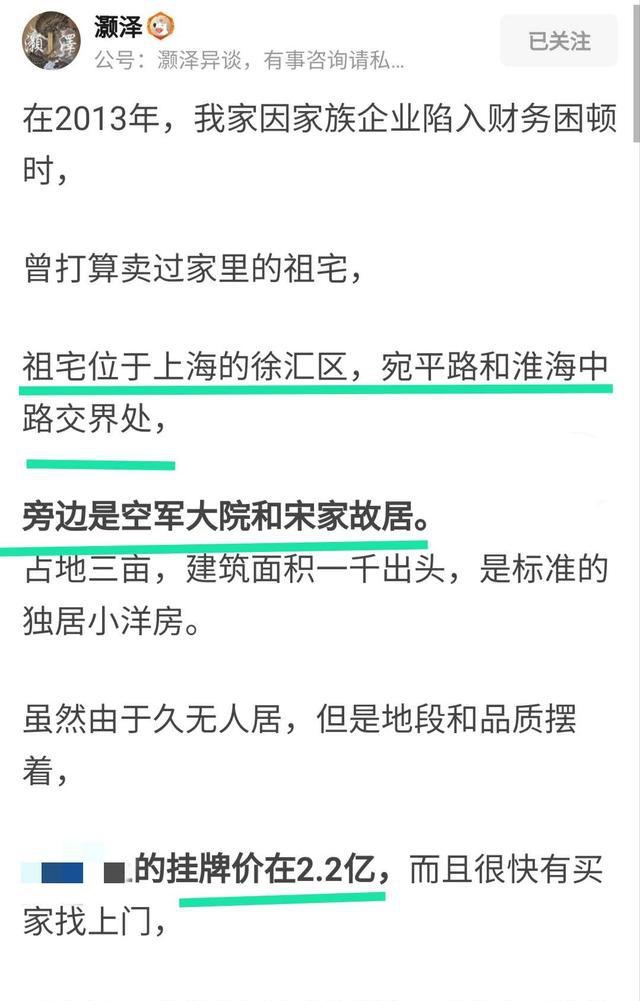Open 灏泽's profile avatar
This screenshot has width=640, height=1001.
51,42
